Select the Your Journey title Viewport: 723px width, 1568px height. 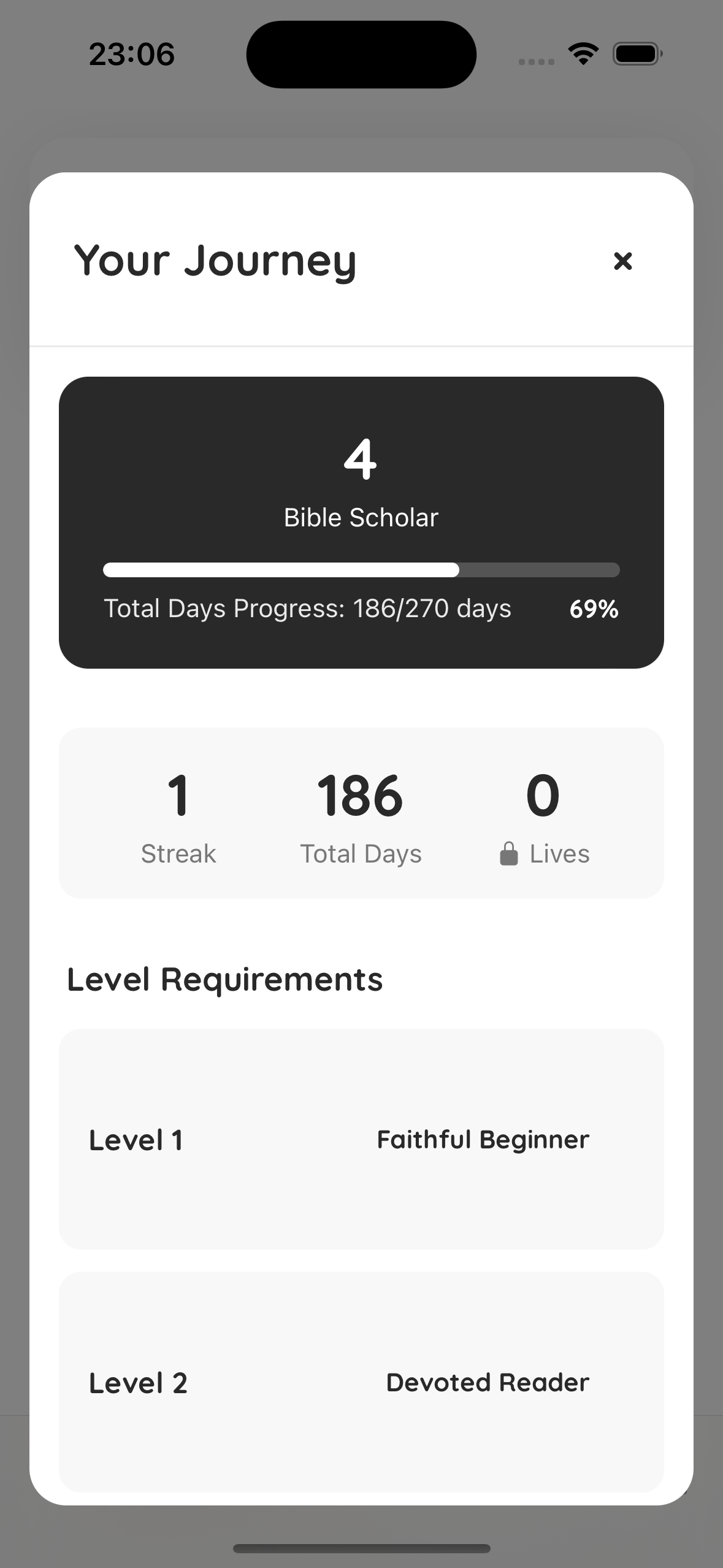pyautogui.click(x=215, y=261)
